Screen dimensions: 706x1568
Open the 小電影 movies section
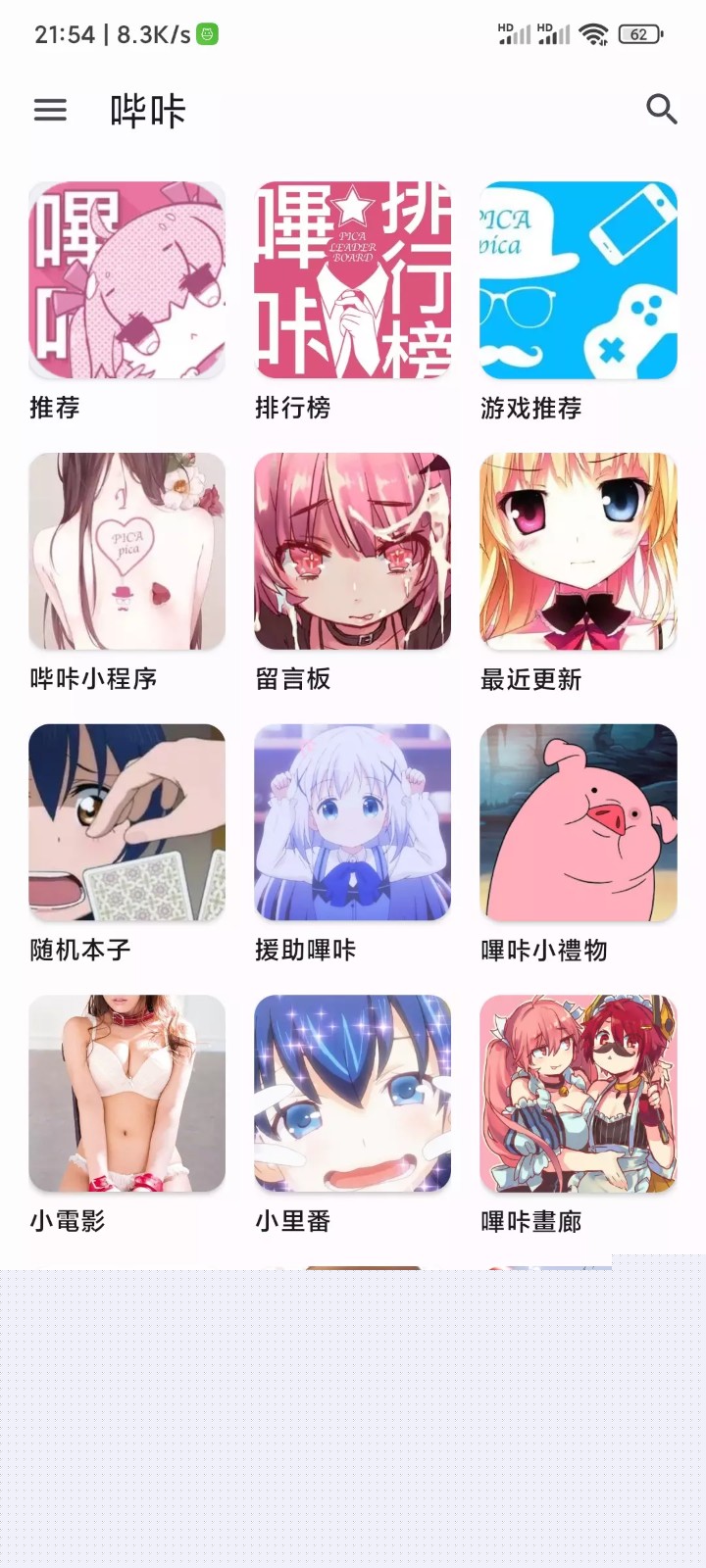[x=126, y=1094]
